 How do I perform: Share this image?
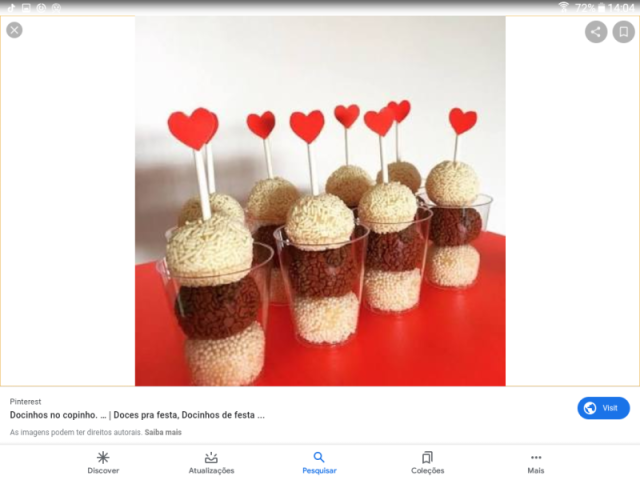pos(596,31)
